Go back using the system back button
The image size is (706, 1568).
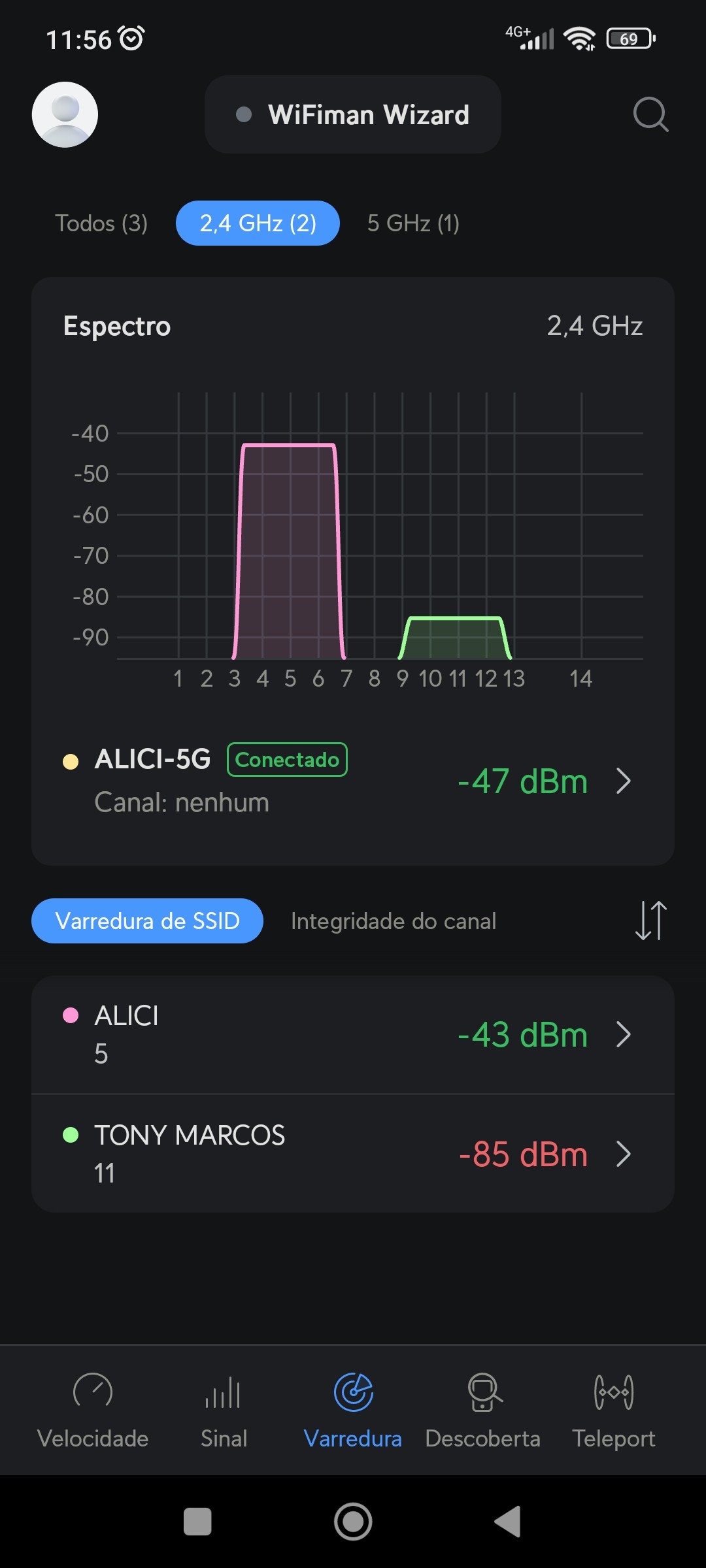click(x=509, y=1522)
